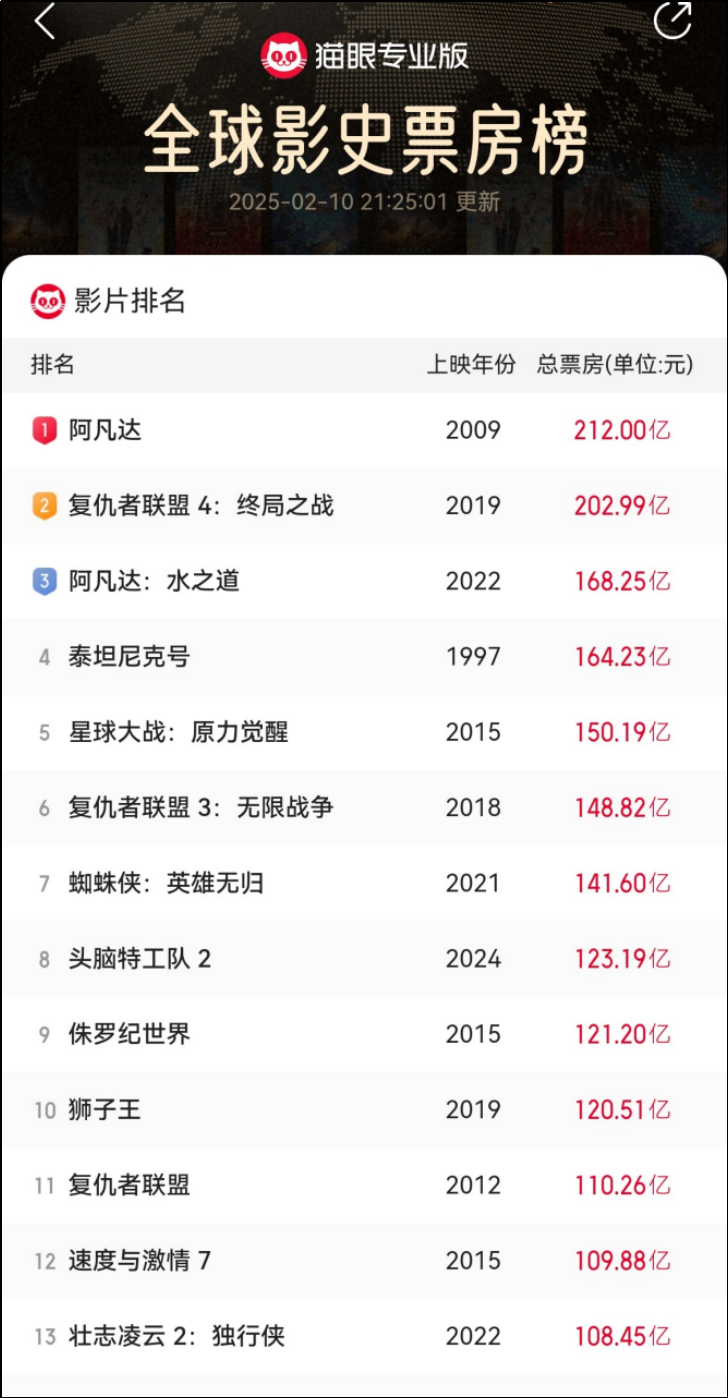Open 复仇者联盟 4：终局之战 details

(x=201, y=506)
